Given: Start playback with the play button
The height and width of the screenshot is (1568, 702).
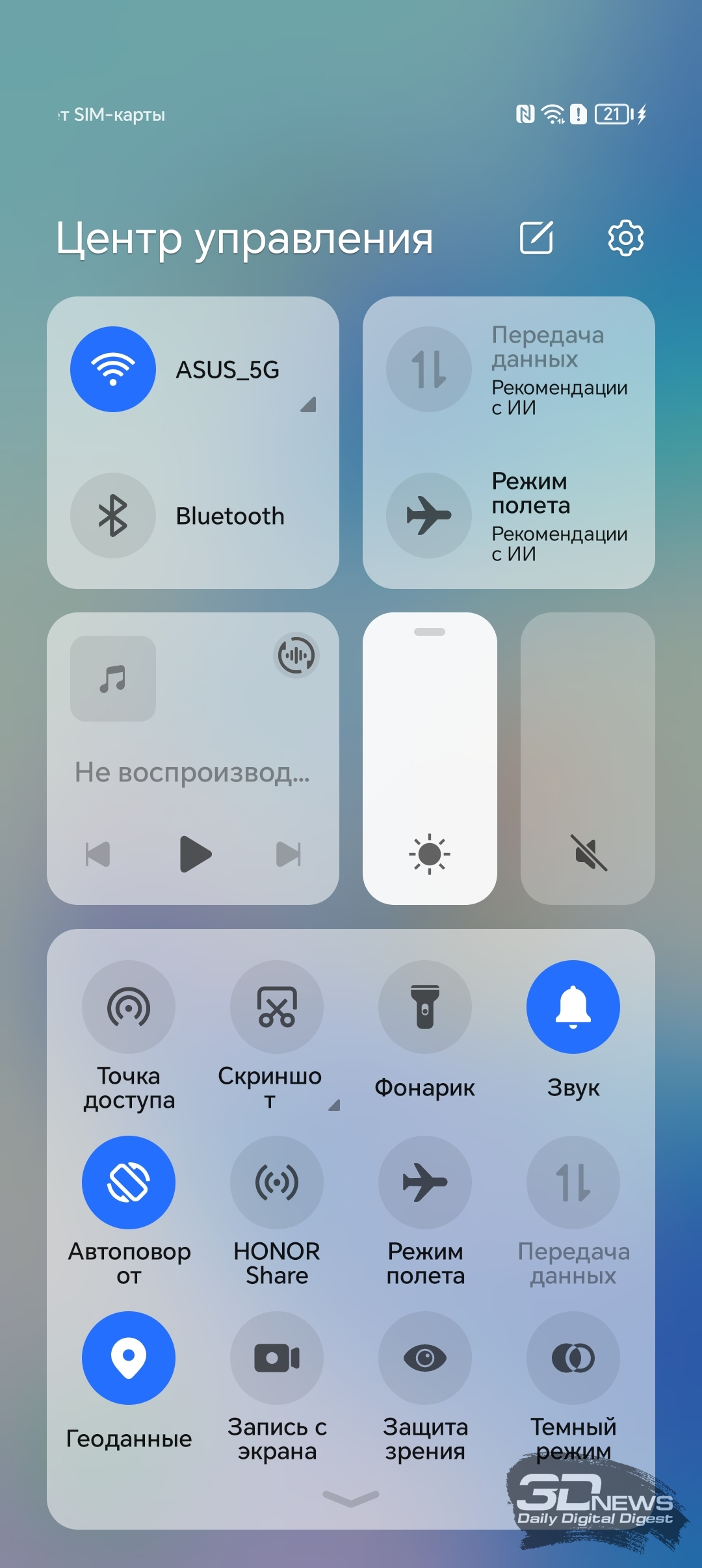Looking at the screenshot, I should [x=195, y=854].
